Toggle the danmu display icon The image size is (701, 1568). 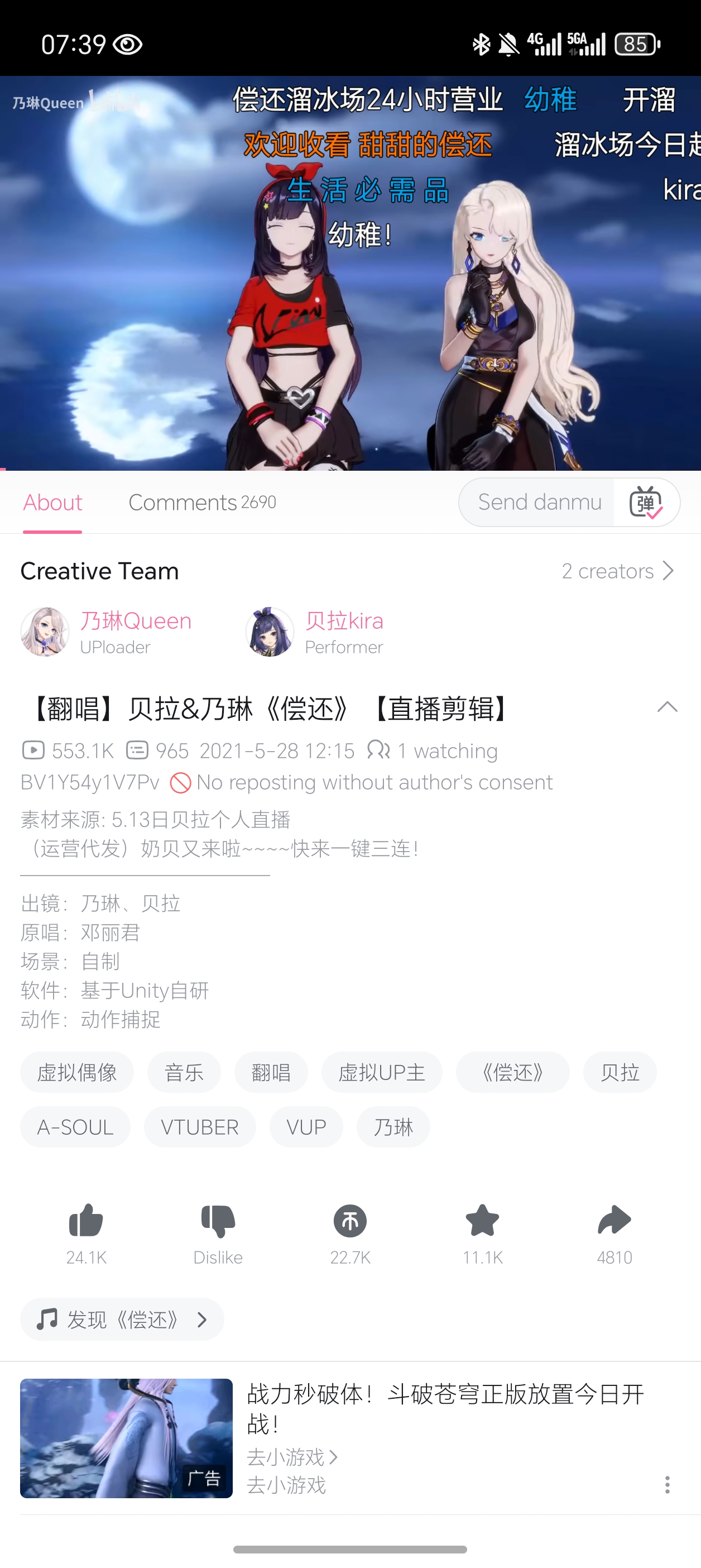[x=646, y=502]
